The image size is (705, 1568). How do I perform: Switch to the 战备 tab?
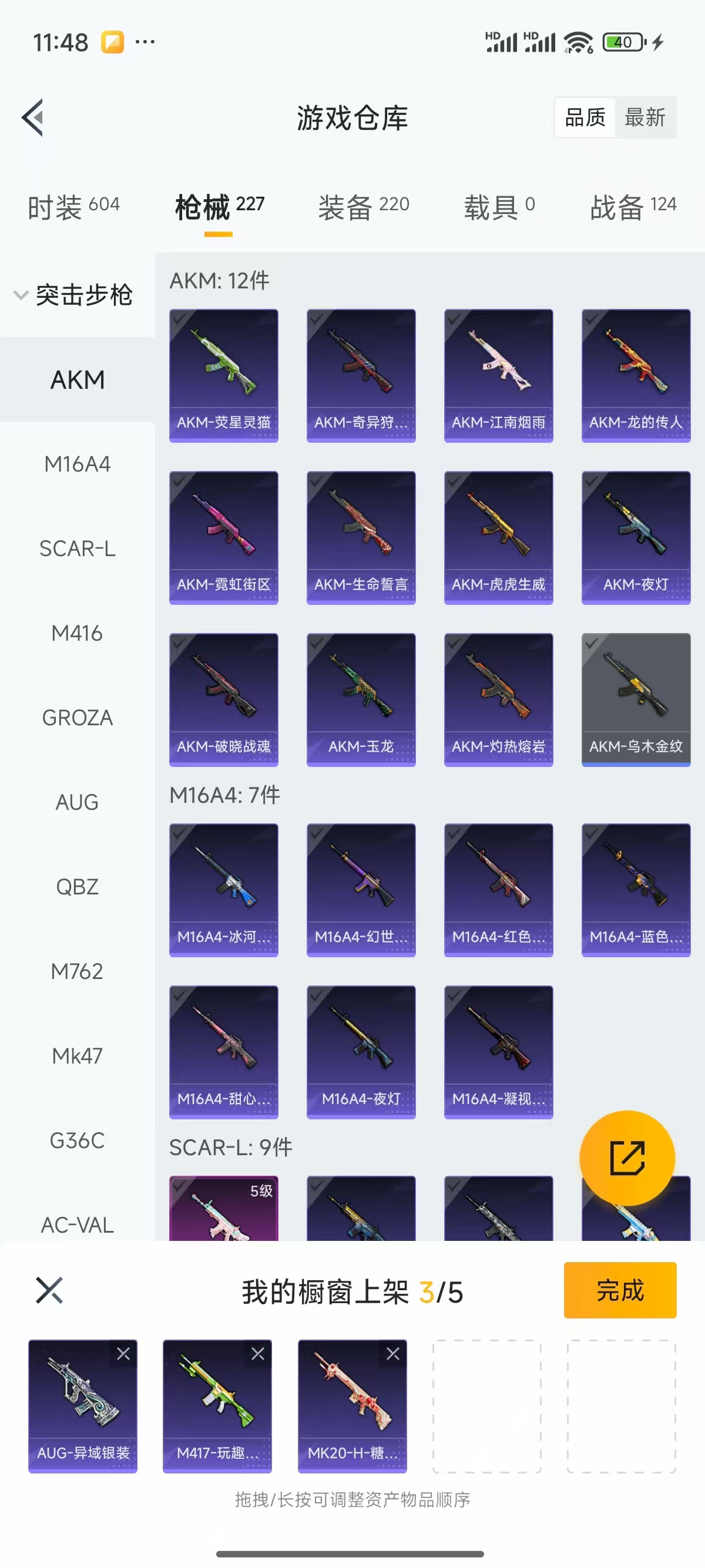633,207
